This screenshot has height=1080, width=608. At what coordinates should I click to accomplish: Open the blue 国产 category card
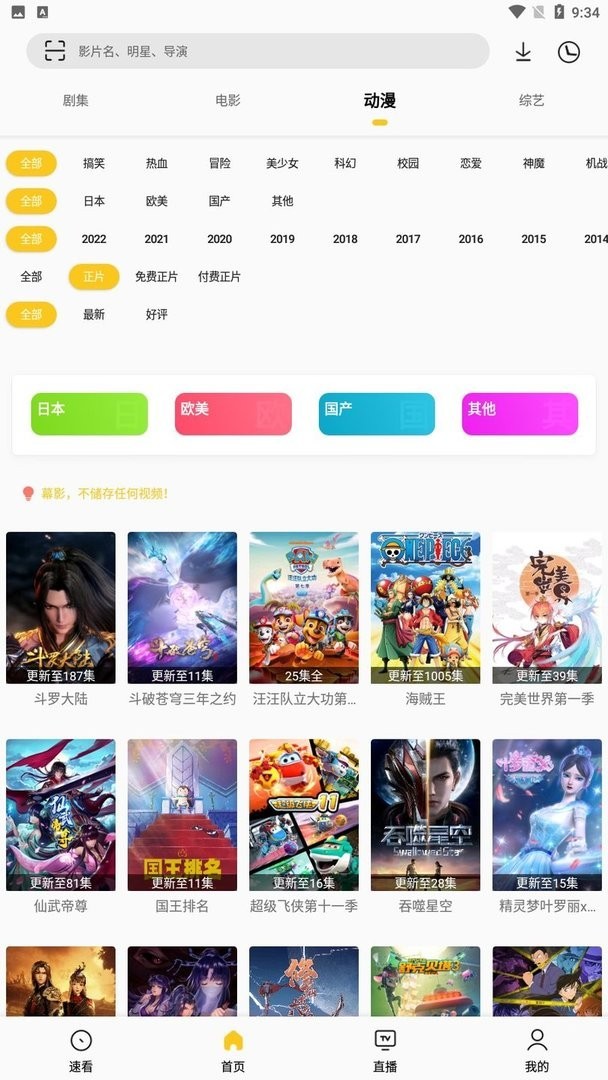[376, 414]
